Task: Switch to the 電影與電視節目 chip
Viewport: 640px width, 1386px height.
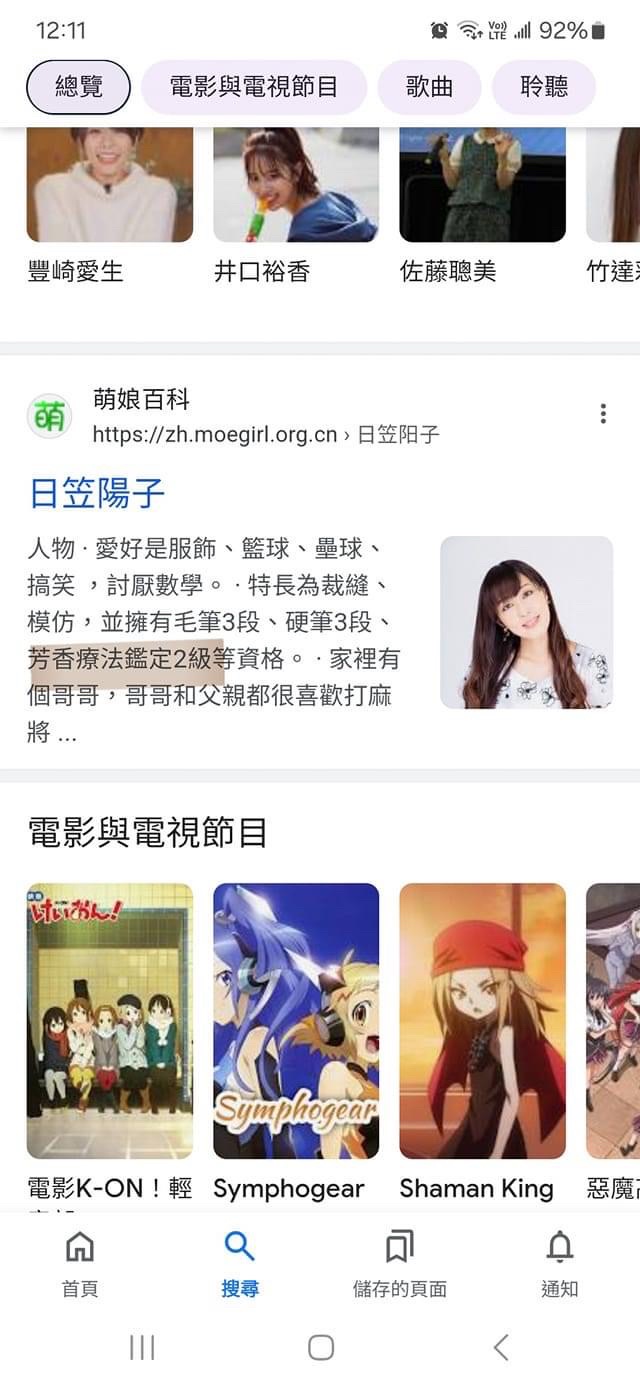Action: click(x=254, y=87)
